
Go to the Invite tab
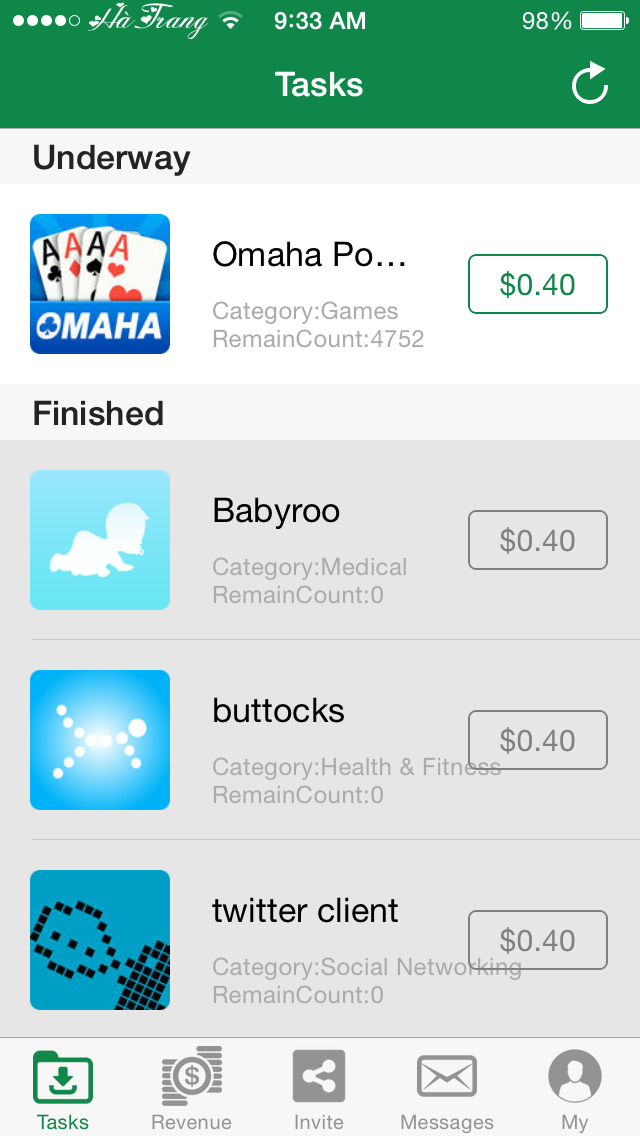click(319, 1088)
